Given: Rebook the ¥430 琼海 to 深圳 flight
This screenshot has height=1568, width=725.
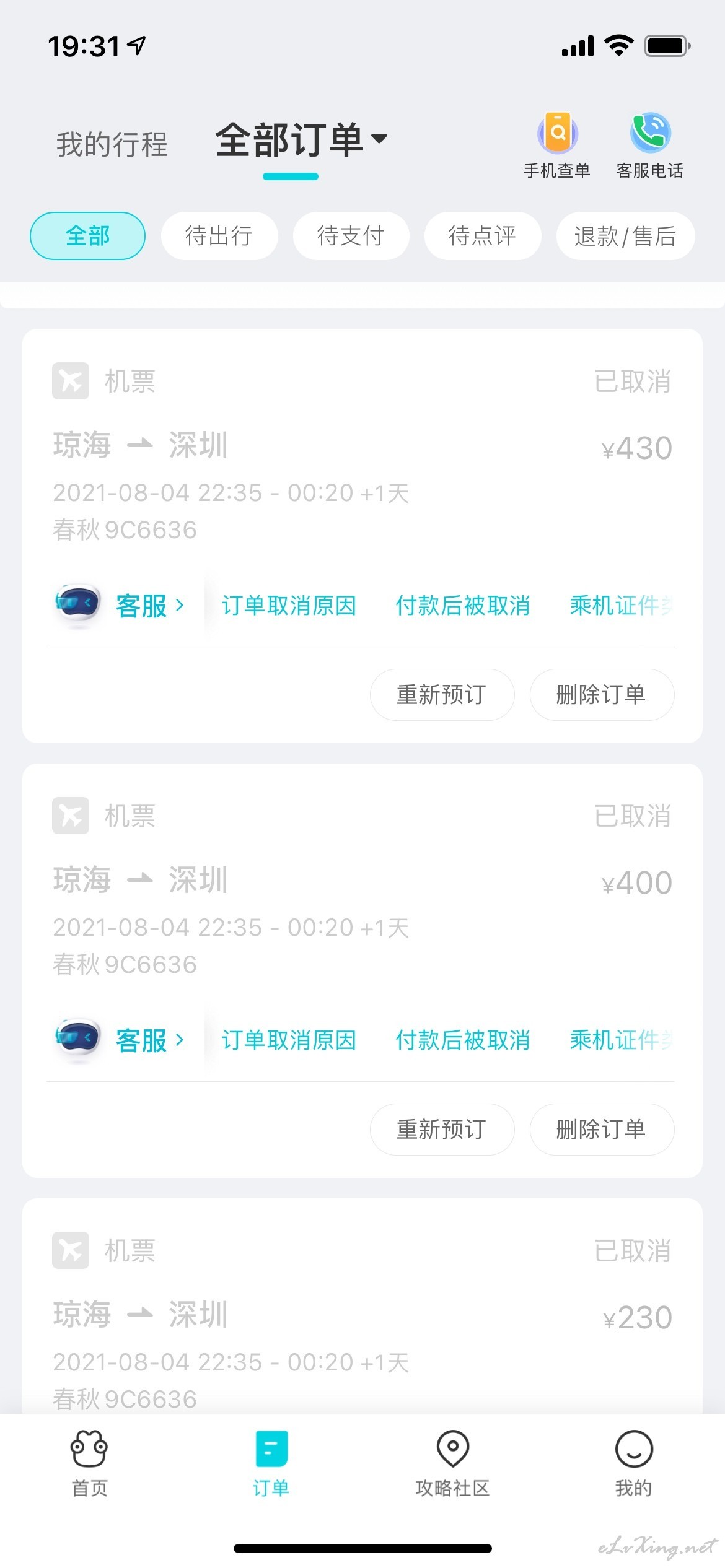Looking at the screenshot, I should 442,695.
